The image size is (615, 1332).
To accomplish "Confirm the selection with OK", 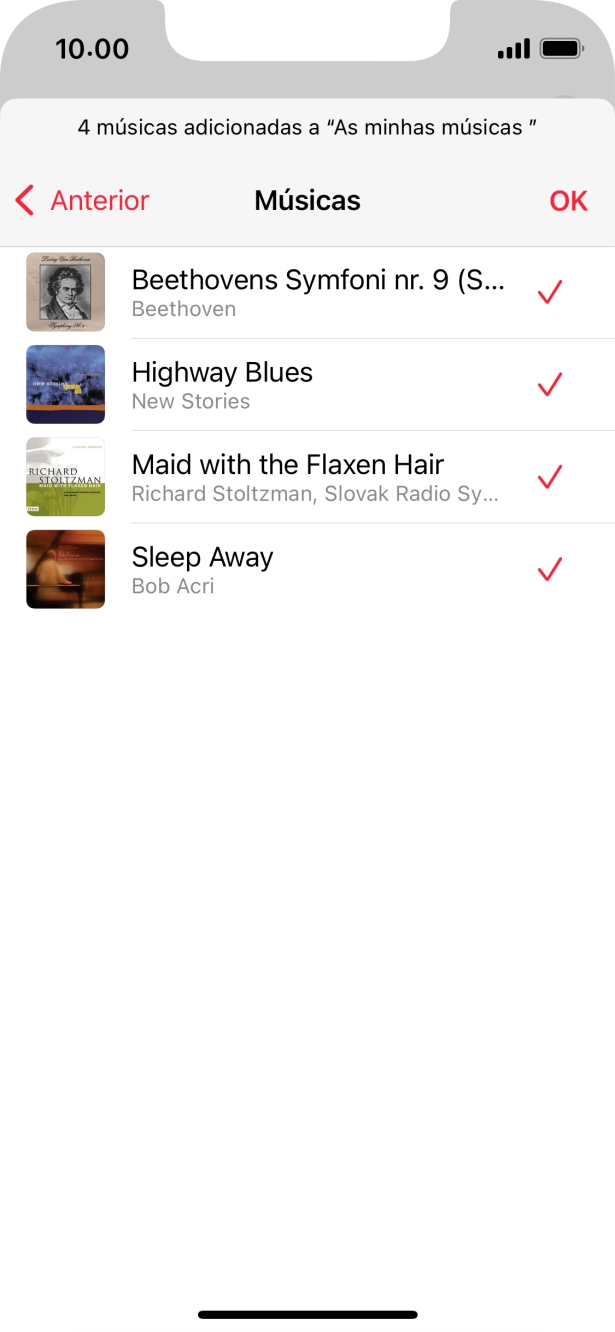I will pos(568,201).
